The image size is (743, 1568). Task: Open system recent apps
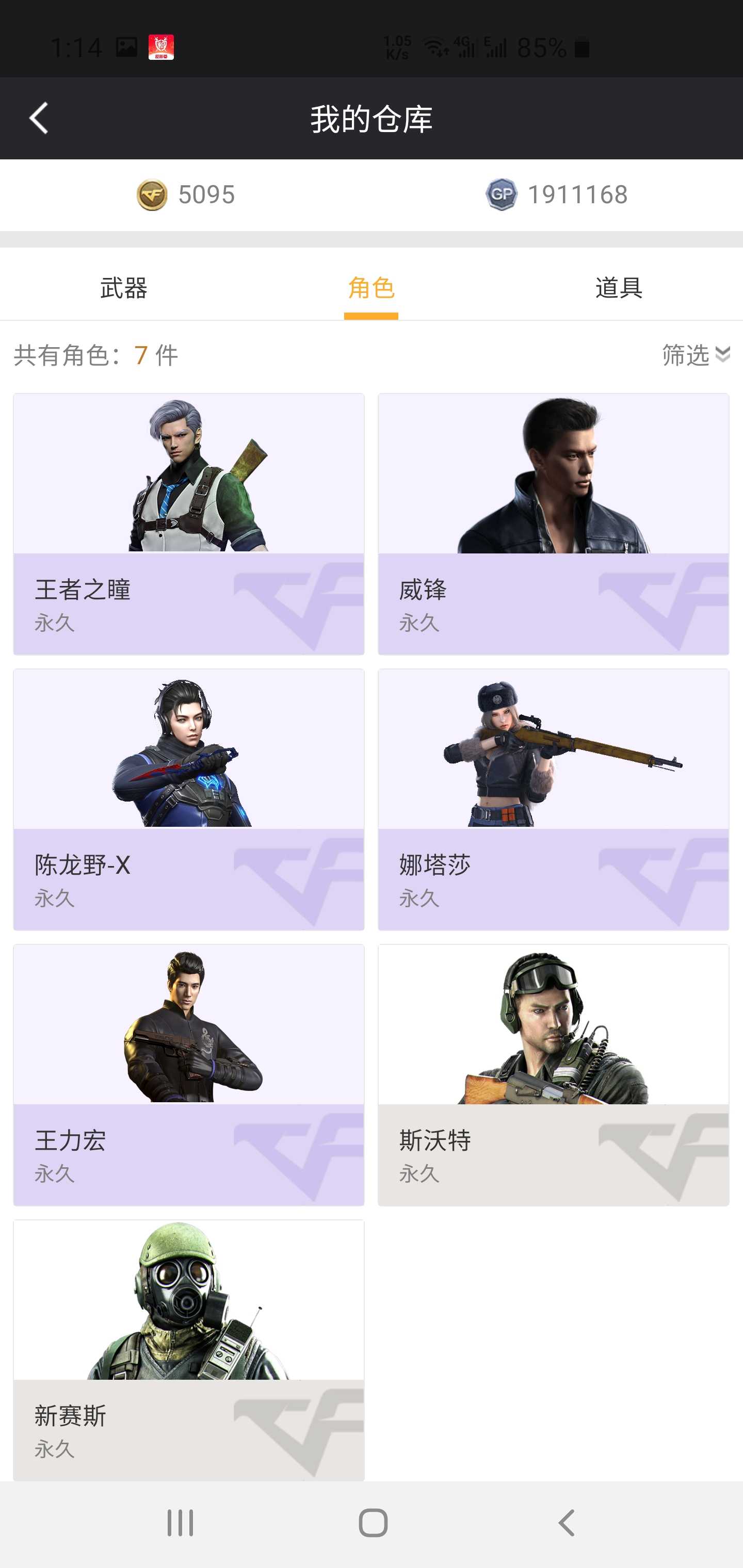click(180, 1524)
